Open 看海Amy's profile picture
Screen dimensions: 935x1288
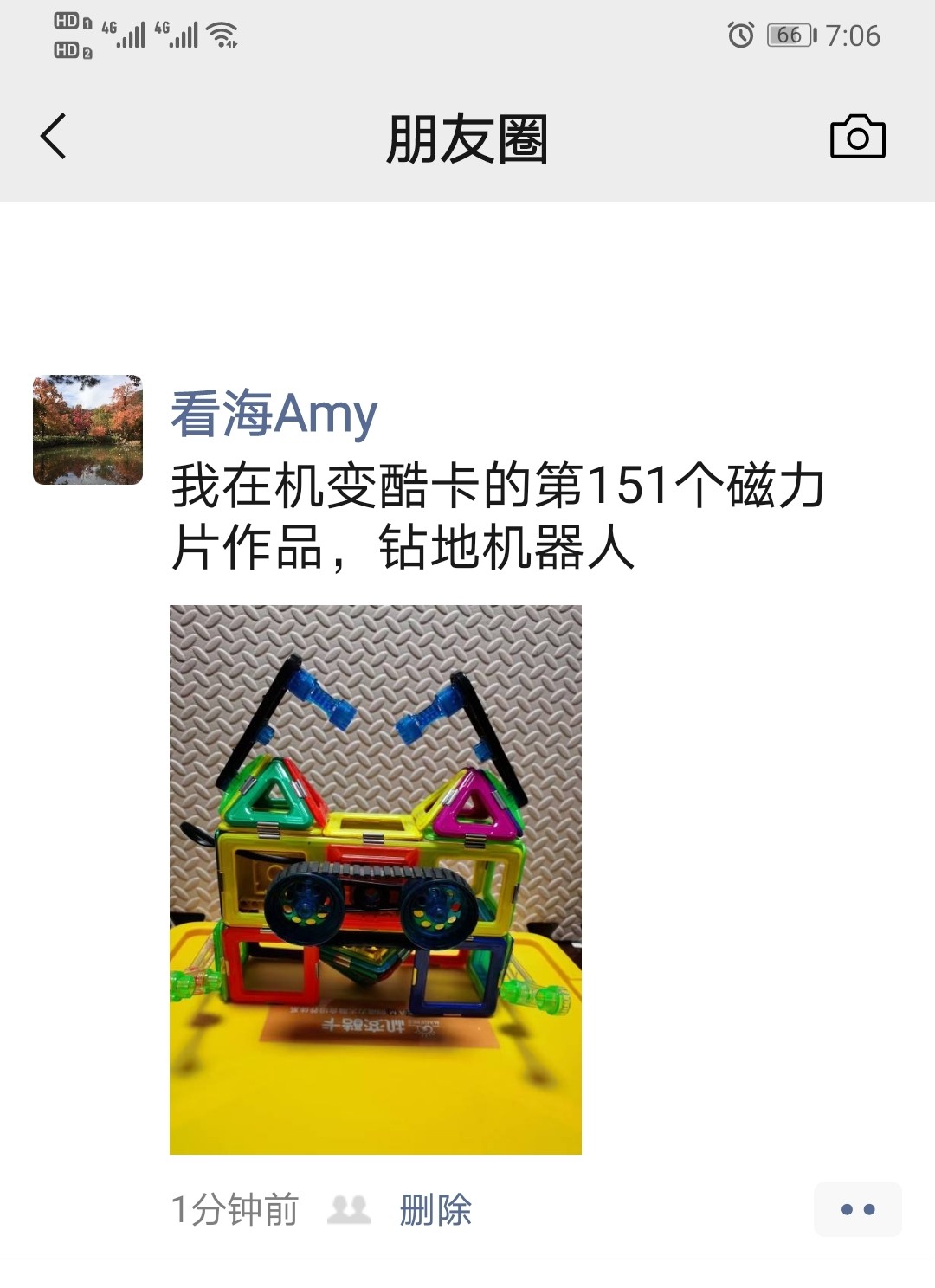pos(87,429)
